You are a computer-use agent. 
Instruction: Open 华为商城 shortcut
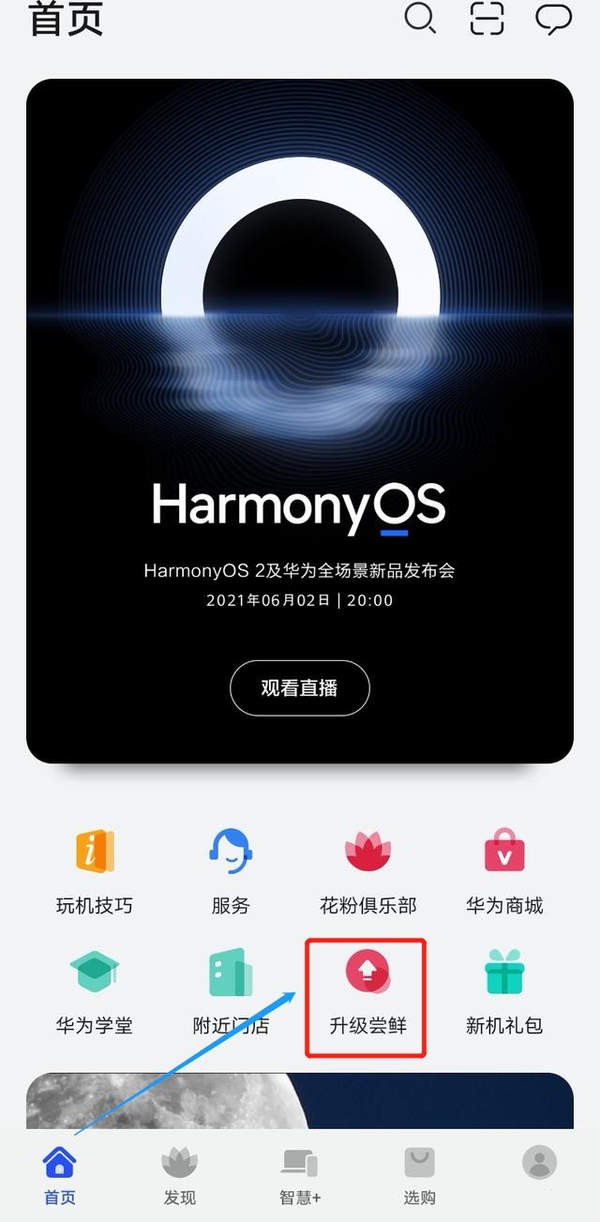pos(504,870)
